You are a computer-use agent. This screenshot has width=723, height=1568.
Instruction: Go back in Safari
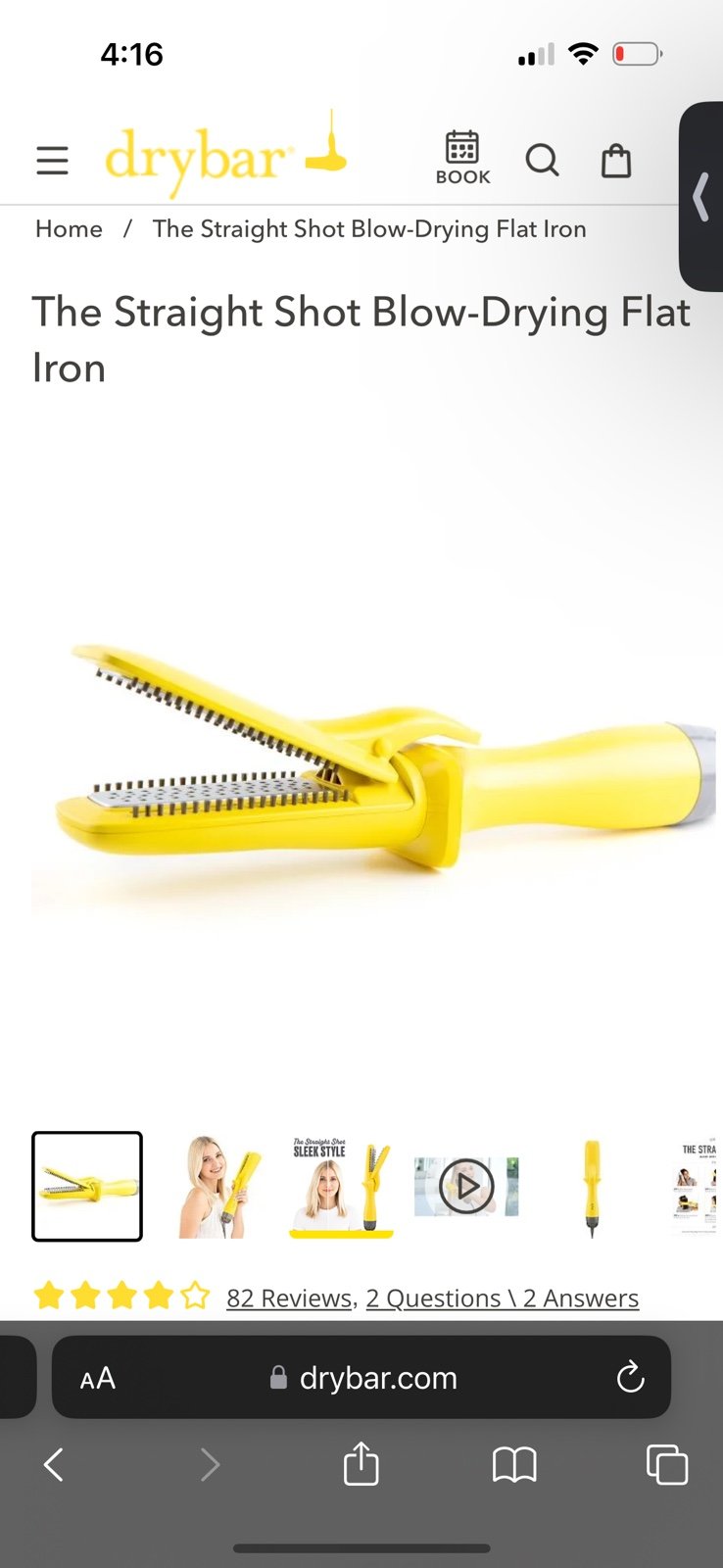click(54, 1465)
